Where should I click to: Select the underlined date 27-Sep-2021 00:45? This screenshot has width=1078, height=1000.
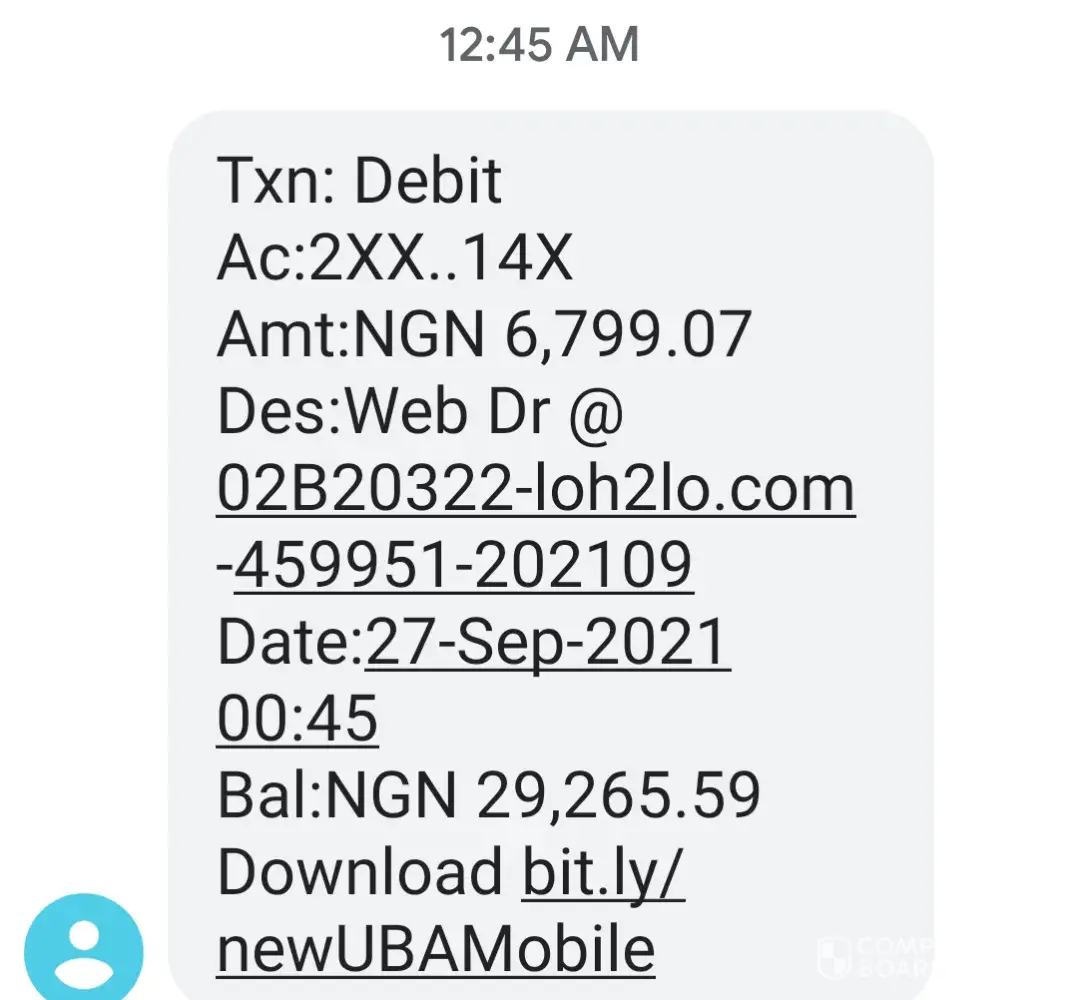pos(548,643)
